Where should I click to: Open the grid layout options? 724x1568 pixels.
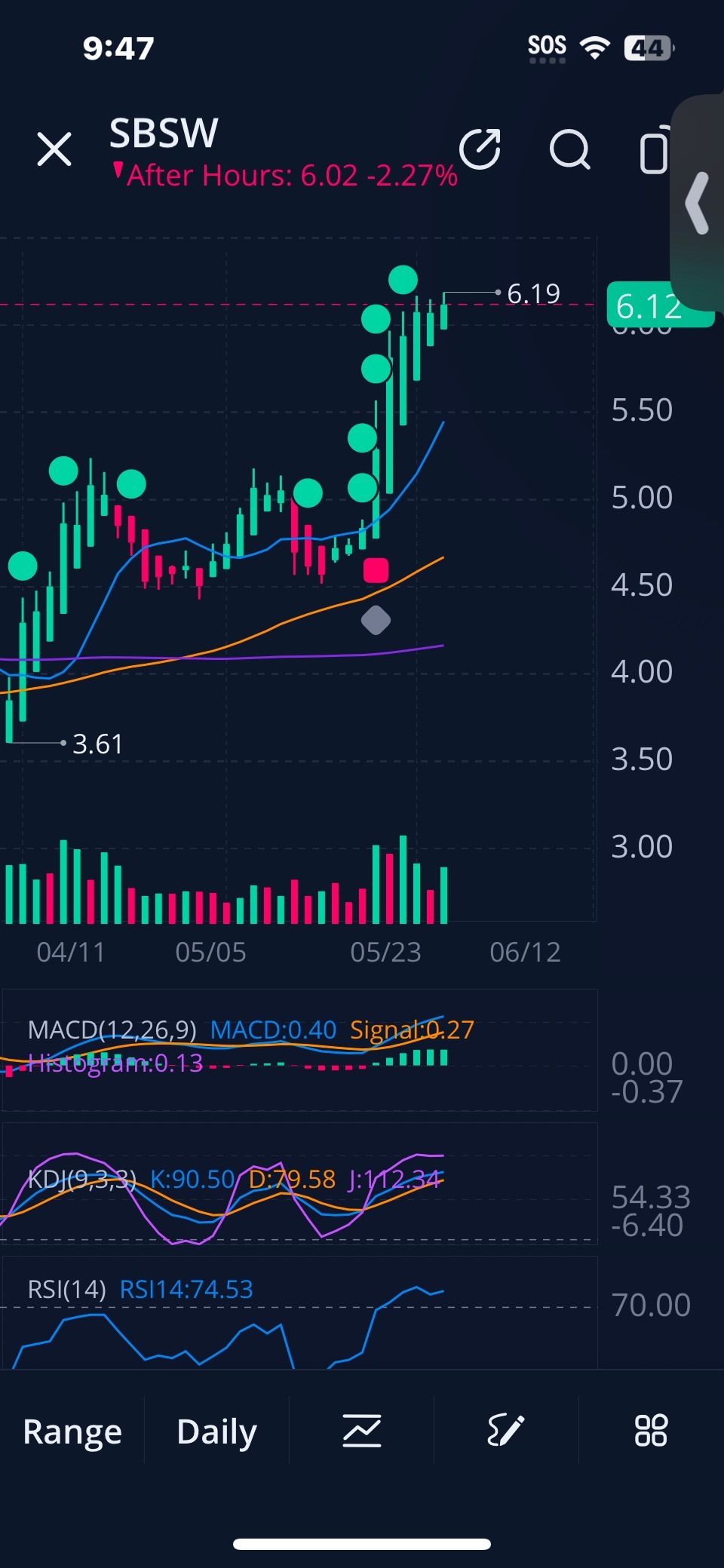click(x=651, y=1431)
